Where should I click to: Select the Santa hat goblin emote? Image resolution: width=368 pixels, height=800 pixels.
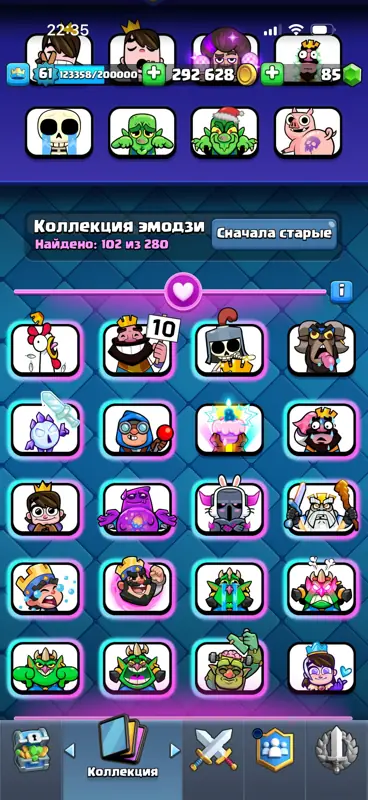[225, 132]
